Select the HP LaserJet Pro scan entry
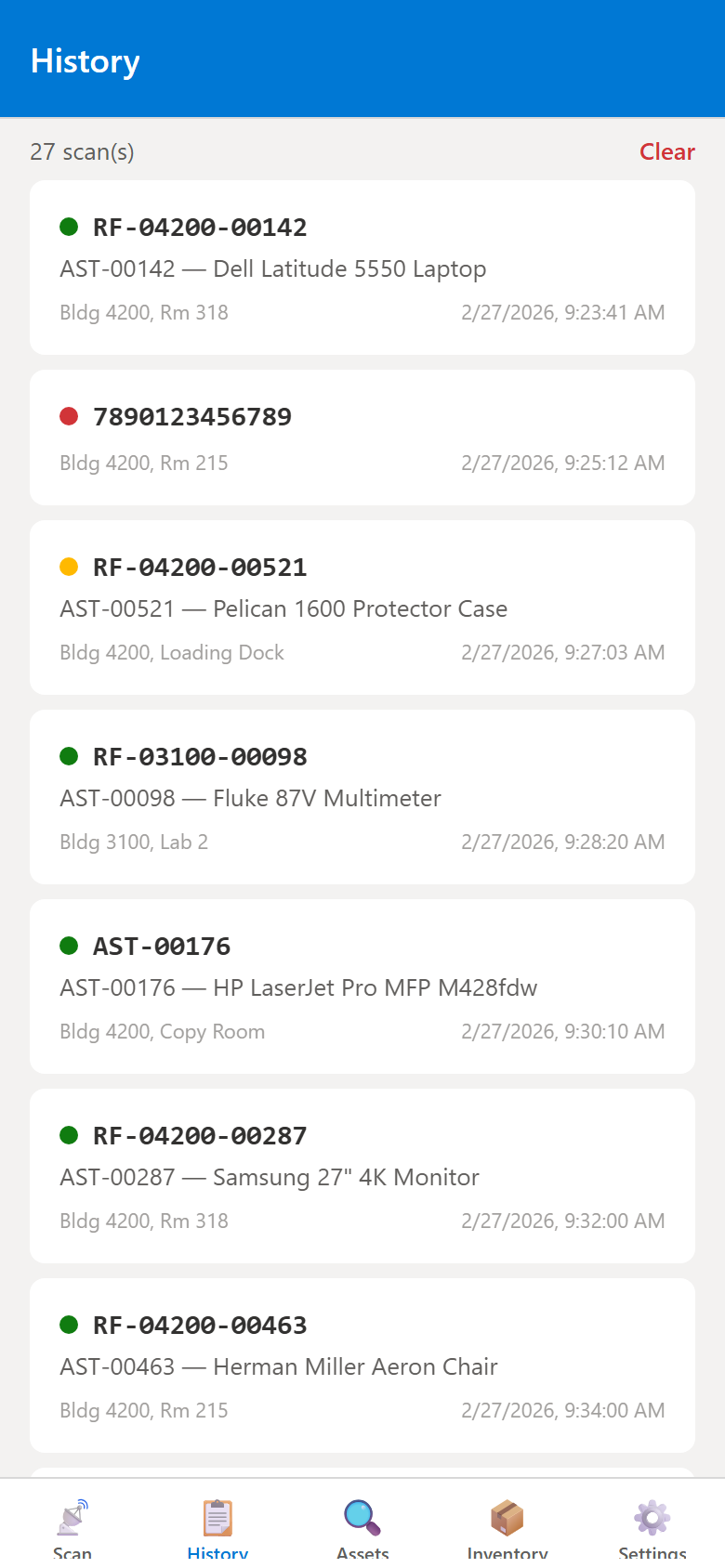The height and width of the screenshot is (1568, 725). pyautogui.click(x=362, y=987)
